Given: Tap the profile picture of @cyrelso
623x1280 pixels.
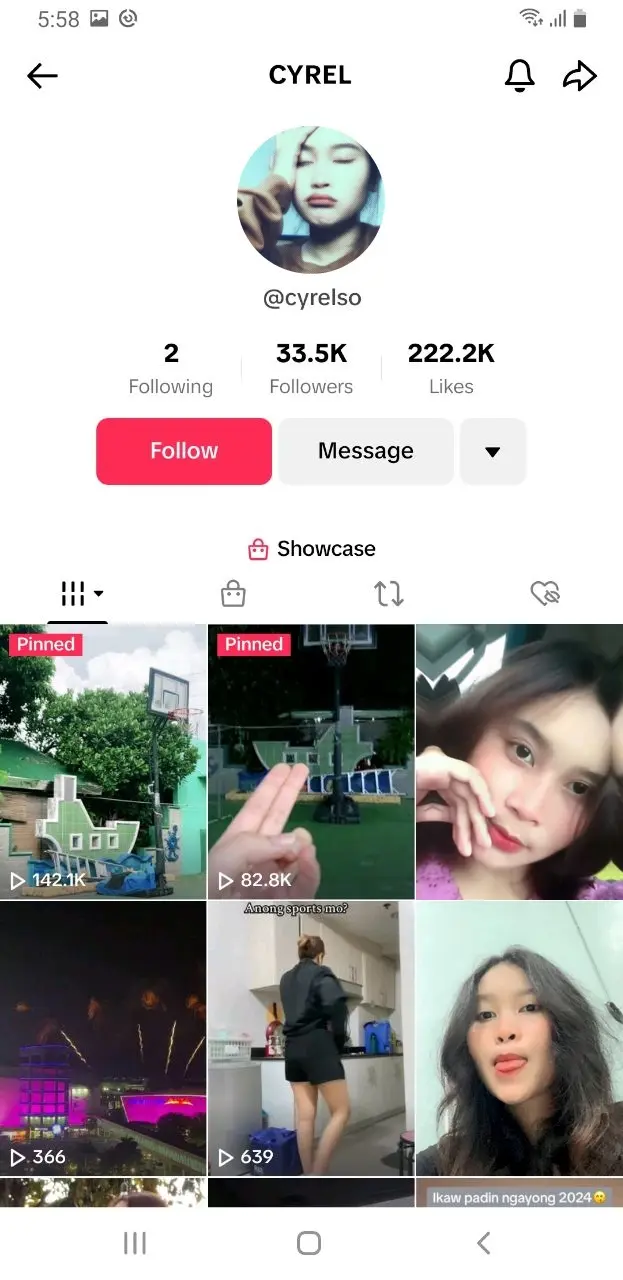Looking at the screenshot, I should (311, 199).
